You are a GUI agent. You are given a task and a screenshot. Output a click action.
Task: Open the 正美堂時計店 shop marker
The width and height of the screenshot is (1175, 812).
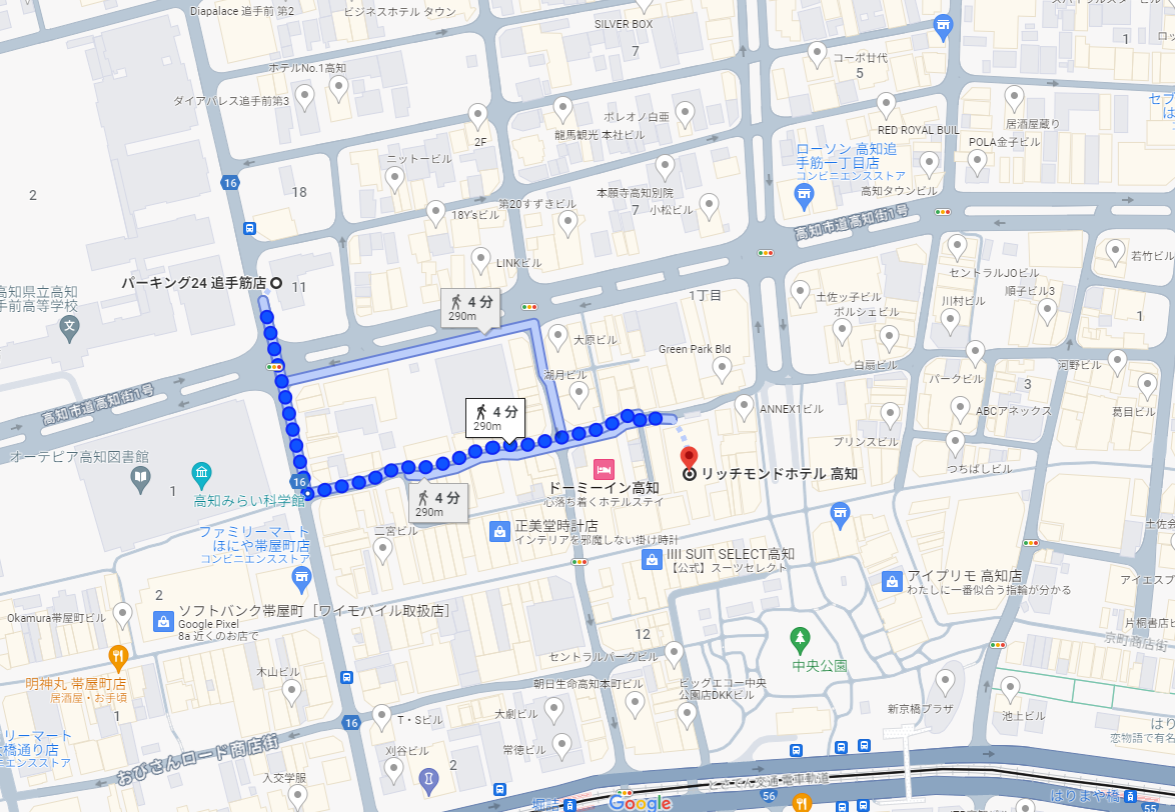(498, 531)
